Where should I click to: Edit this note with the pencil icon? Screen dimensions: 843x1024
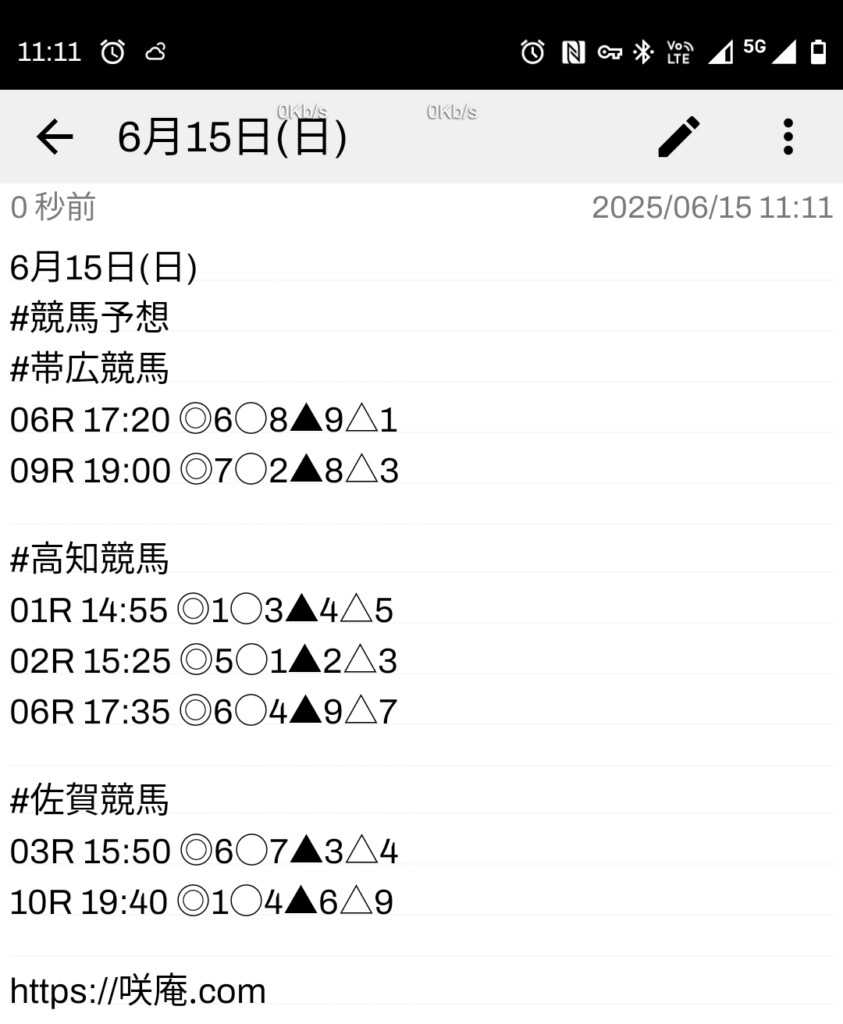click(x=679, y=137)
